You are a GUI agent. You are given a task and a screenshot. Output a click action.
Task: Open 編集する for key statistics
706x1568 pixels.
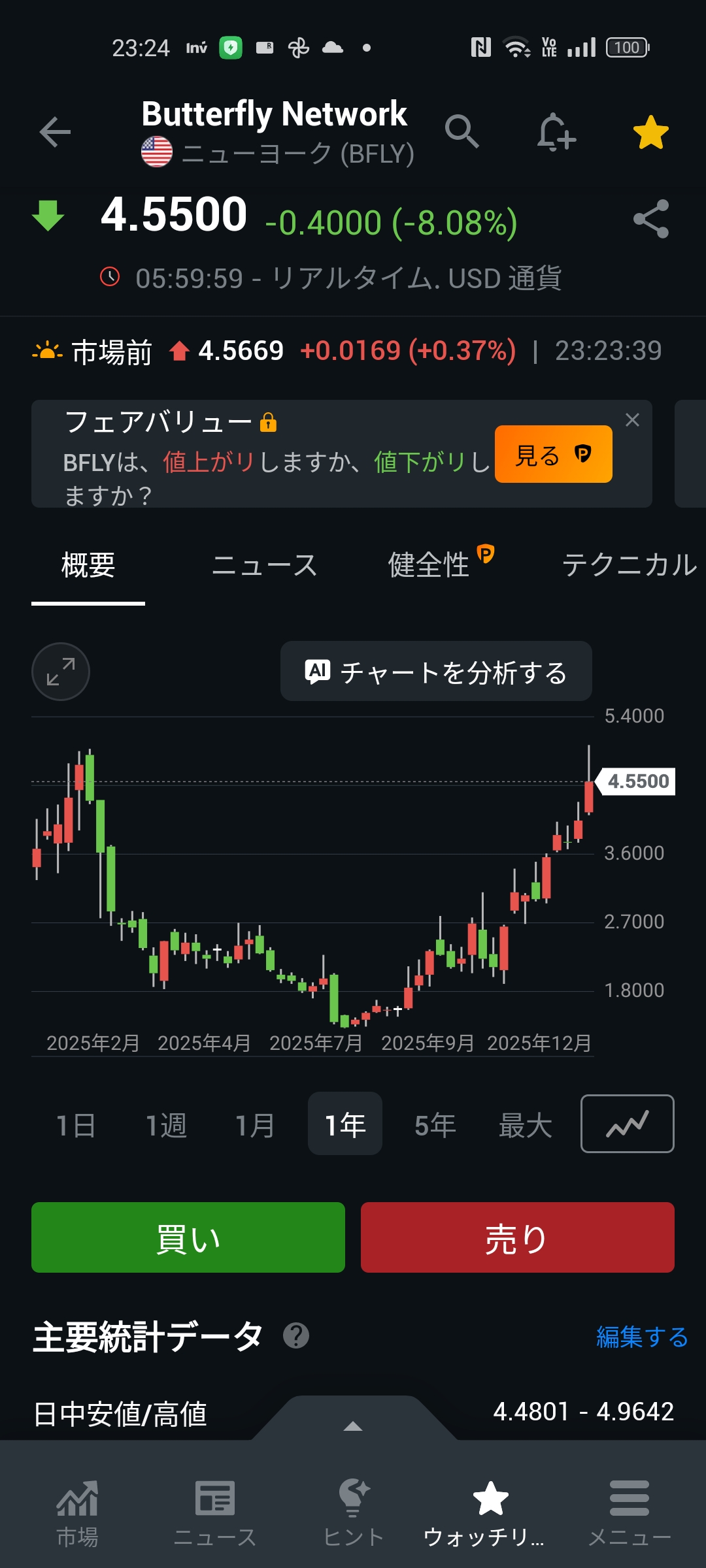coord(641,1337)
